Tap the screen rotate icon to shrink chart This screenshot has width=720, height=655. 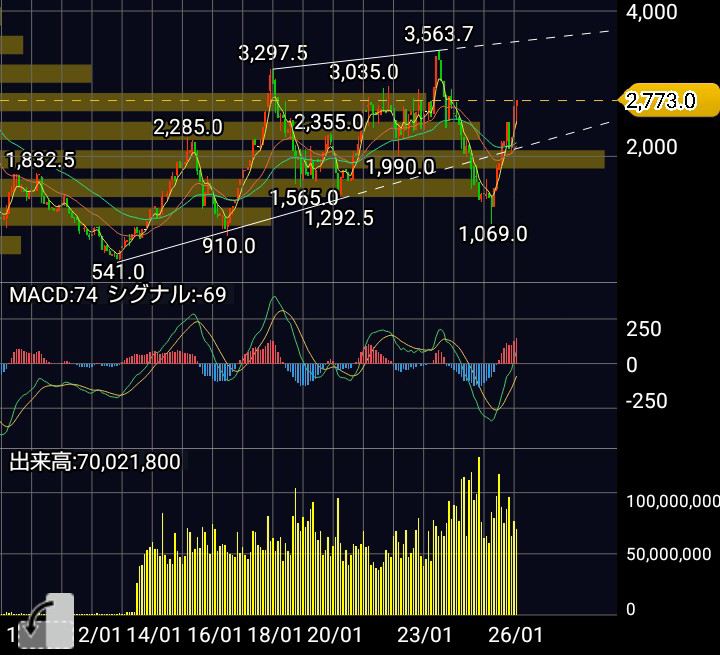click(47, 621)
